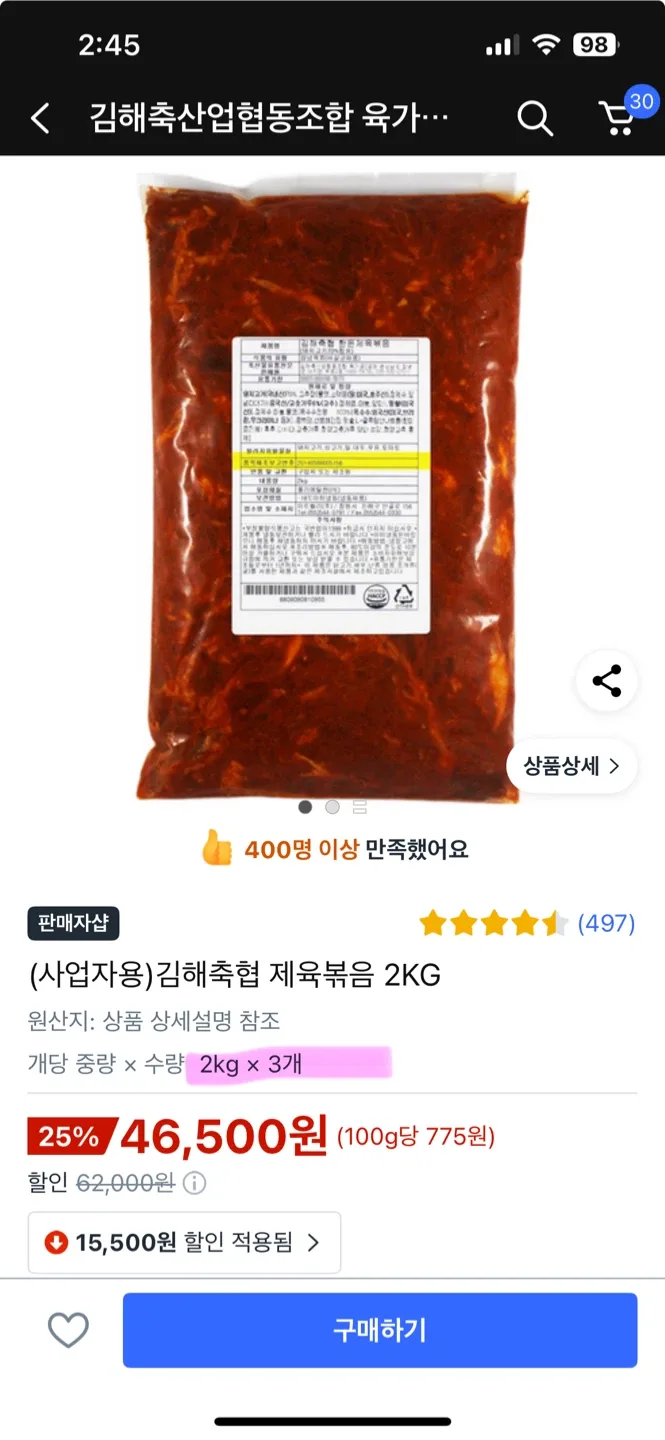Screen dimensions: 665x1440
Task: Show info about the 62,000원 discount price
Action: pos(195,1184)
